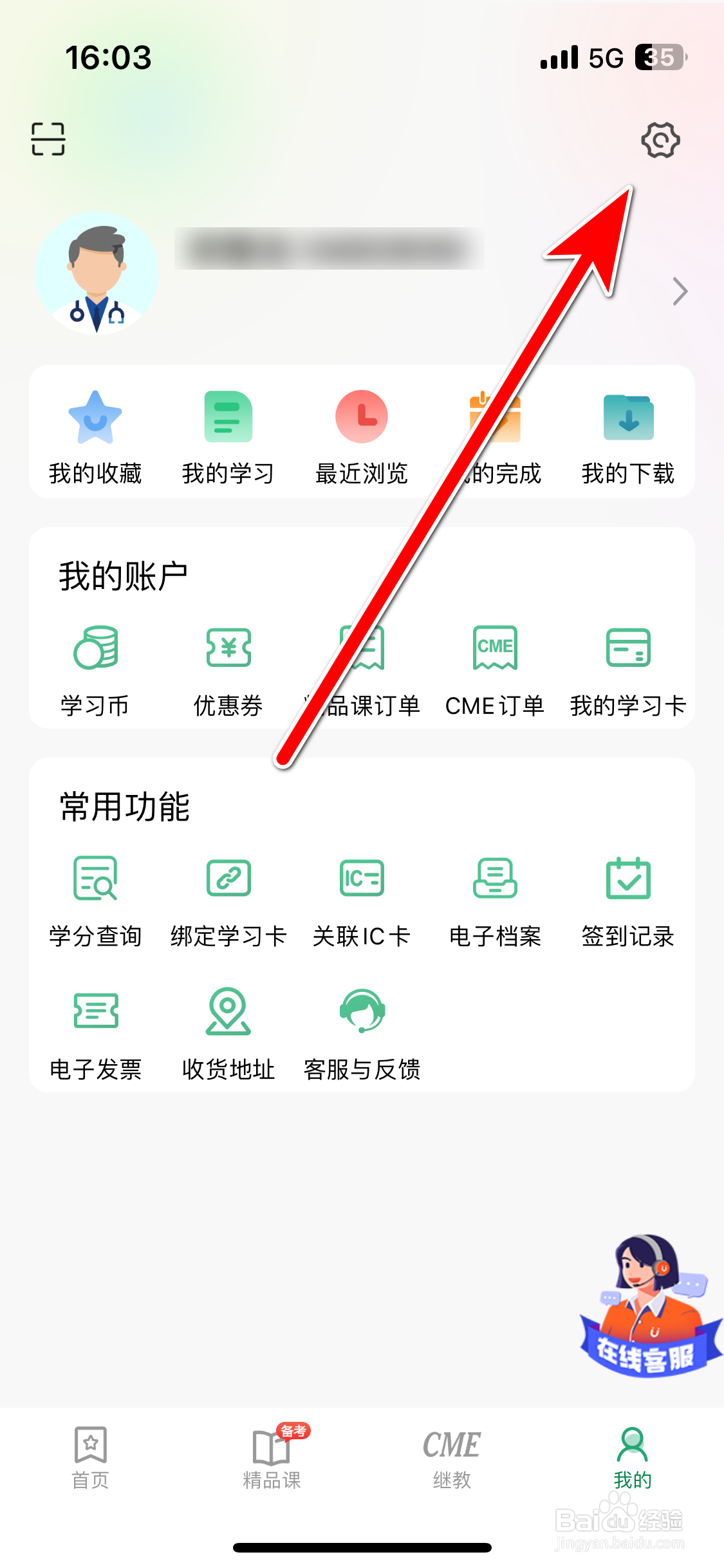
Task: Check 学习币 learning coins balance
Action: coord(95,669)
